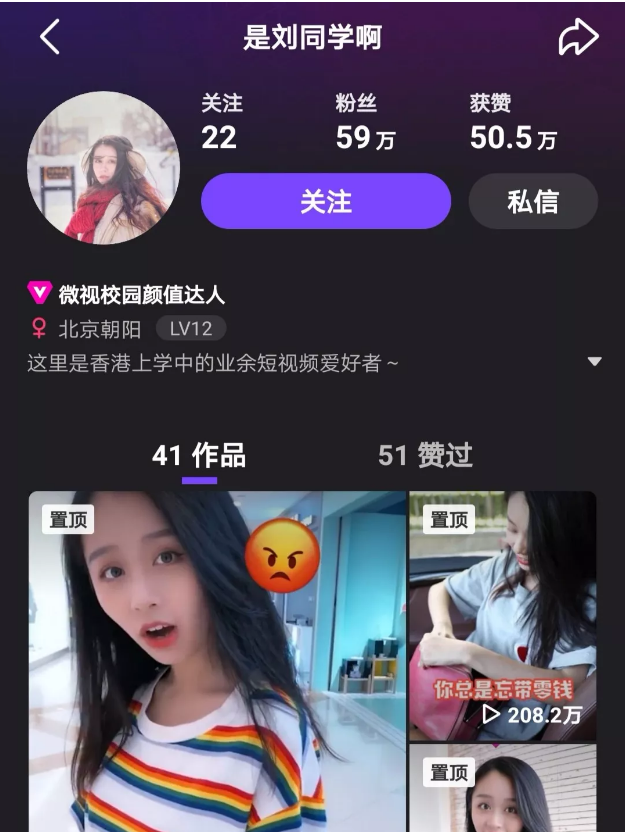
Task: Follow this user with the purple 关注 button
Action: pos(326,201)
